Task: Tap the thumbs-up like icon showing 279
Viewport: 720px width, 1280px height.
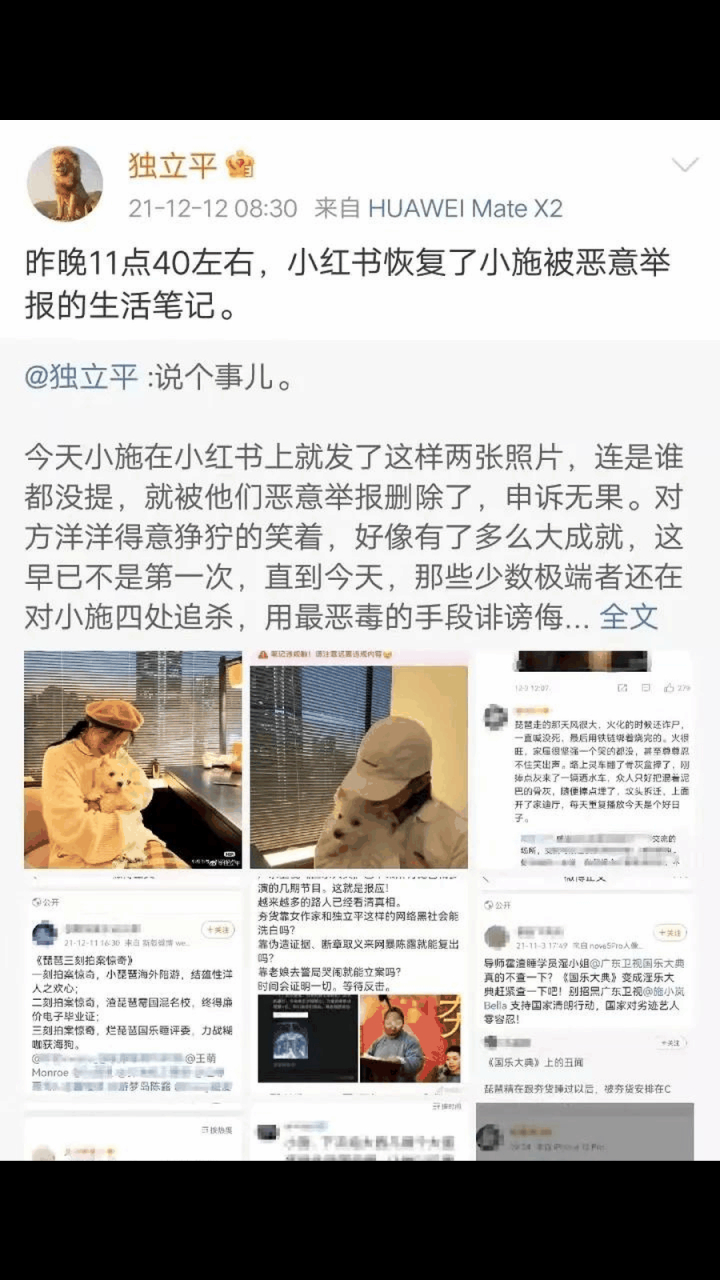Action: 670,688
